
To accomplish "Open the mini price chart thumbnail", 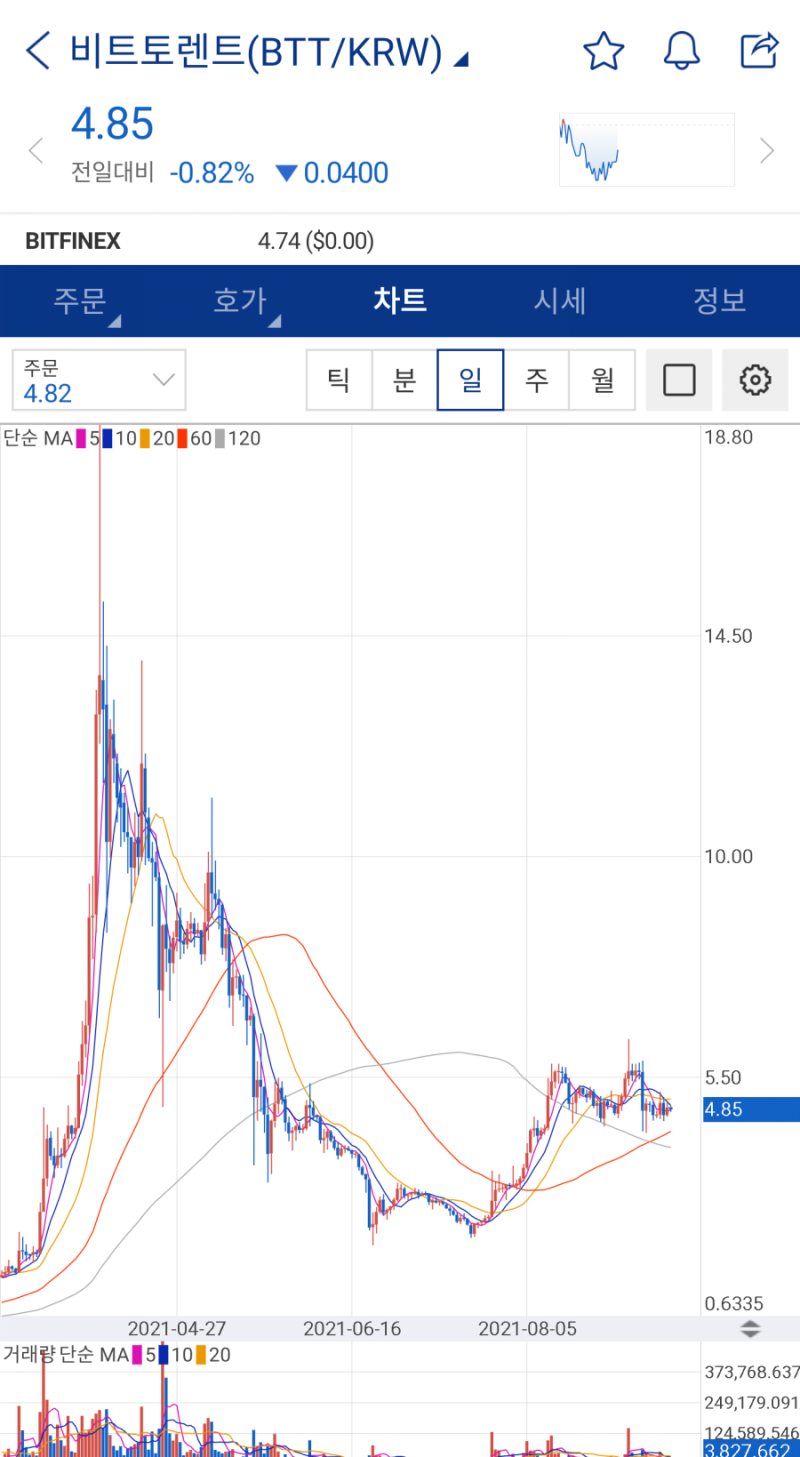I will pos(646,150).
